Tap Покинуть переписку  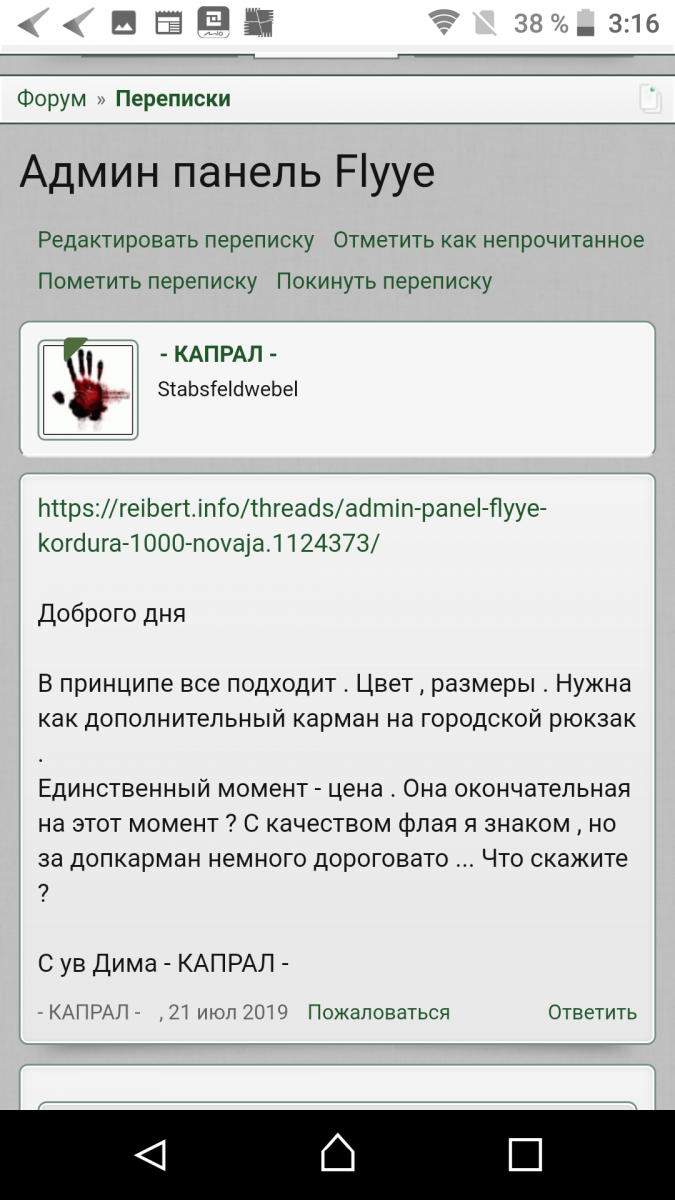[384, 282]
